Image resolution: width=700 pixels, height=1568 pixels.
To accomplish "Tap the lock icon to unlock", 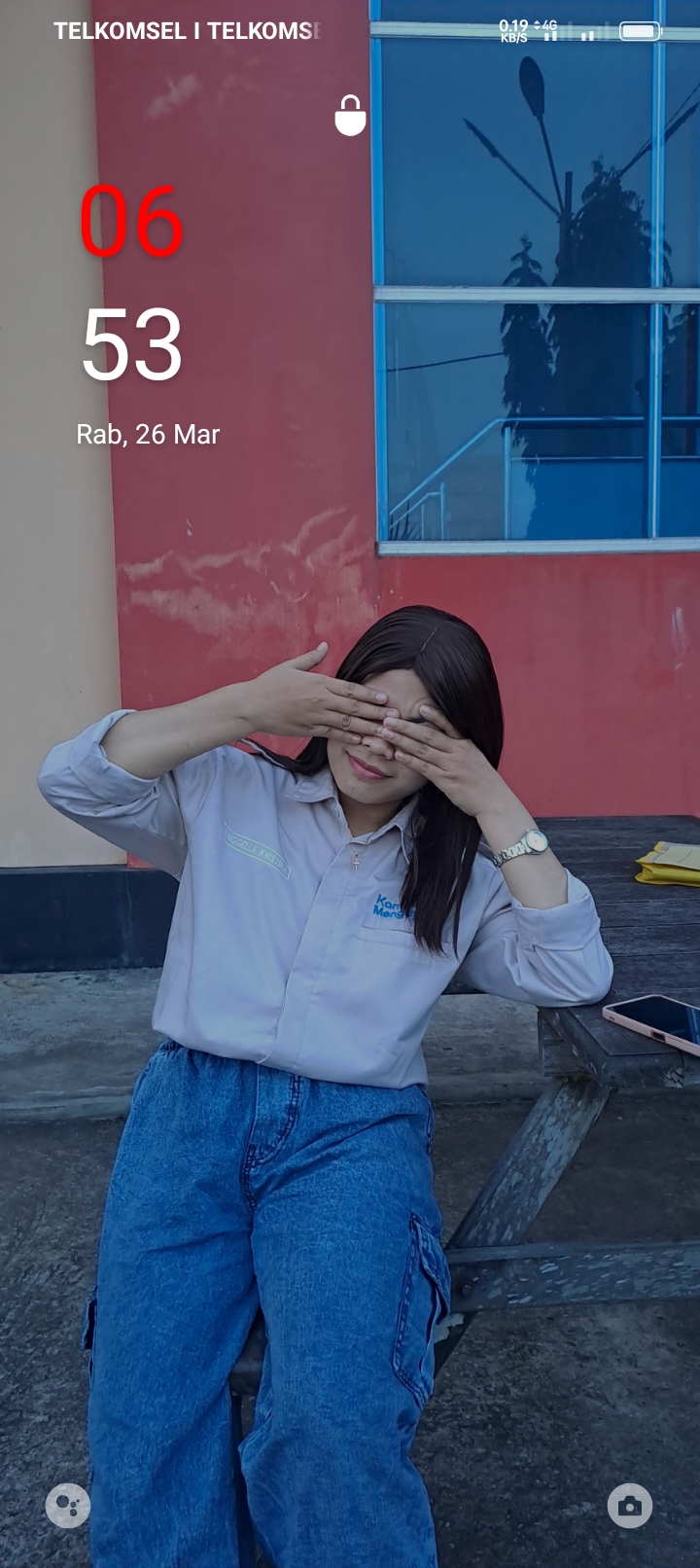I will (x=350, y=116).
